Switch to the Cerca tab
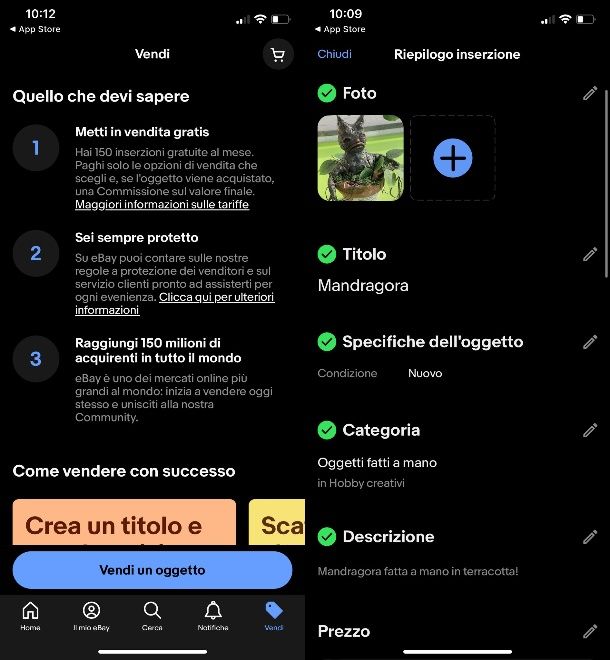This screenshot has height=660, width=610. point(152,616)
